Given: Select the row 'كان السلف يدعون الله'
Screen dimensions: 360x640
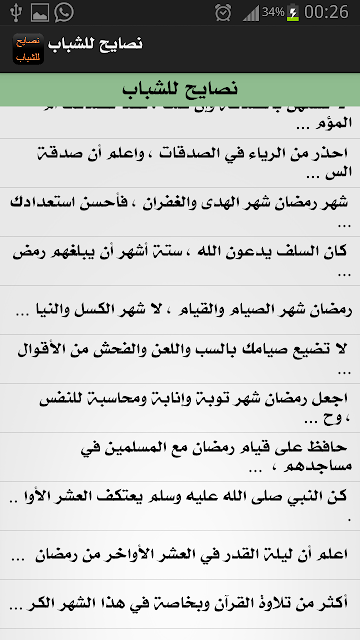Looking at the screenshot, I should [180, 261].
